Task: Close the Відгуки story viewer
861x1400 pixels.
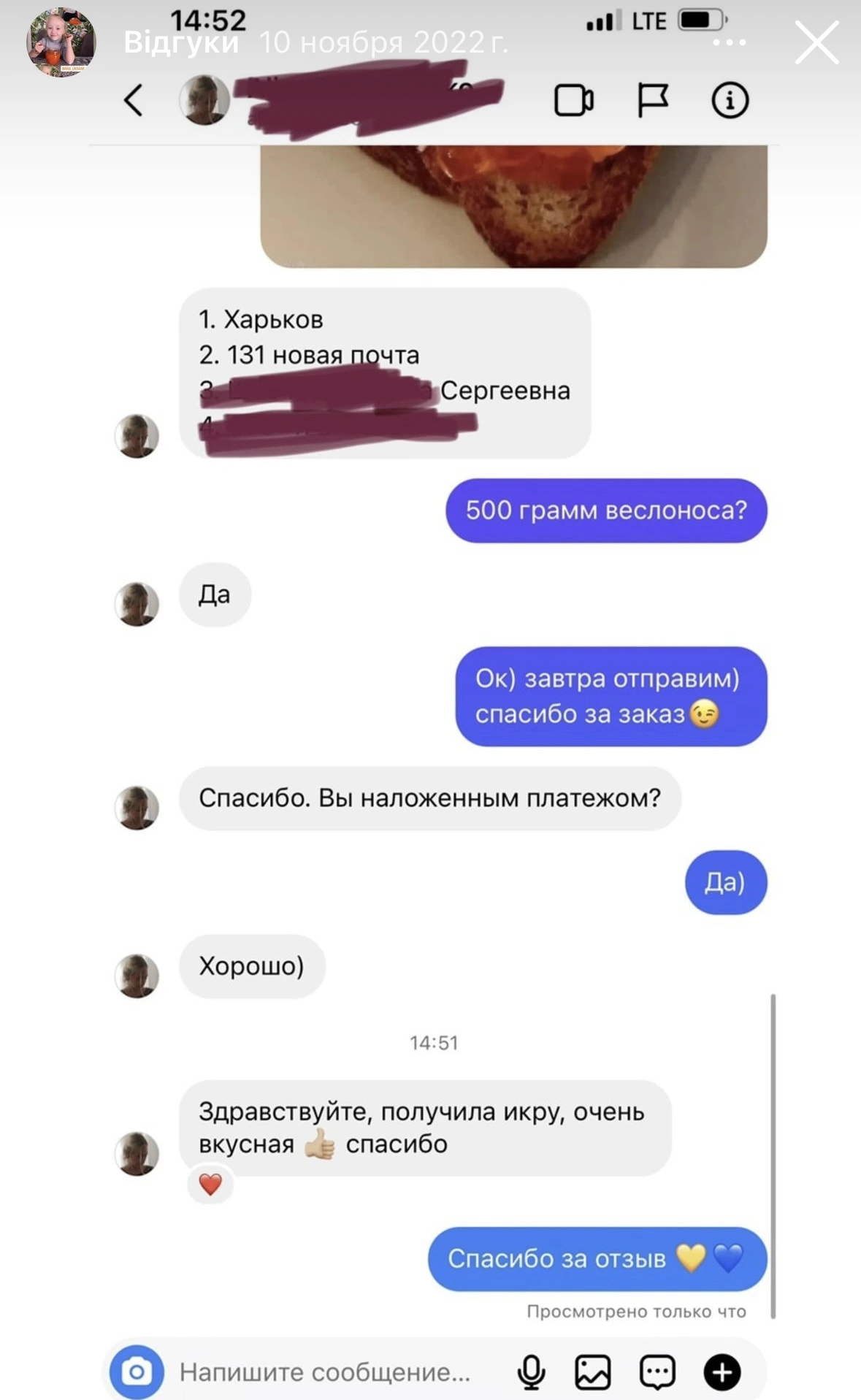Action: click(x=816, y=42)
